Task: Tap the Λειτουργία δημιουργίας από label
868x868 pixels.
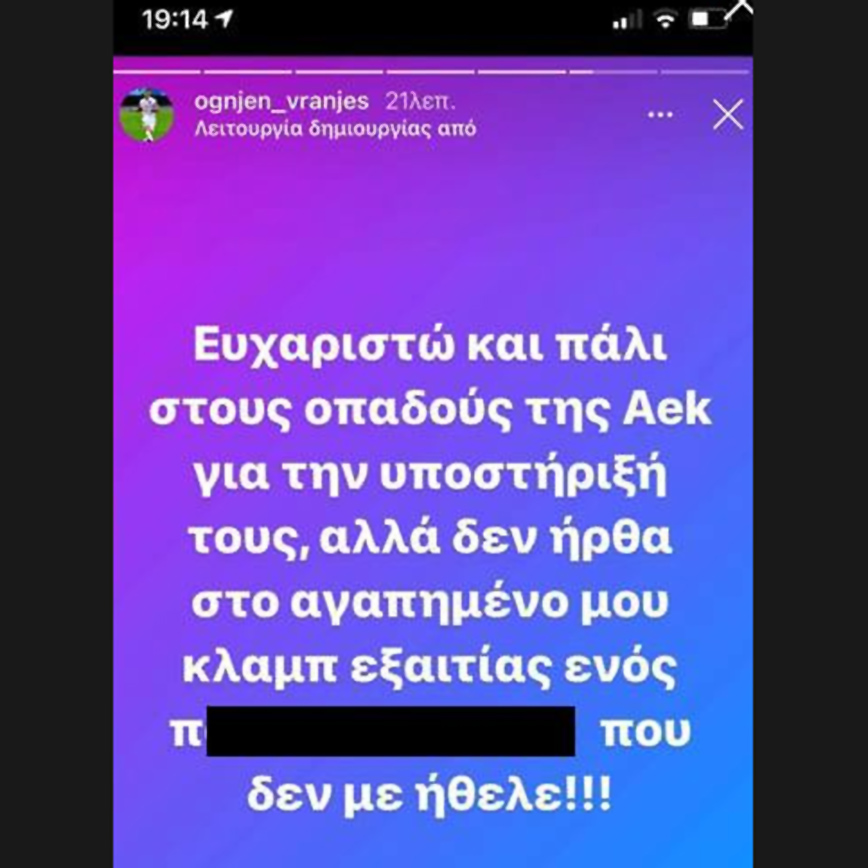Action: click(x=335, y=128)
